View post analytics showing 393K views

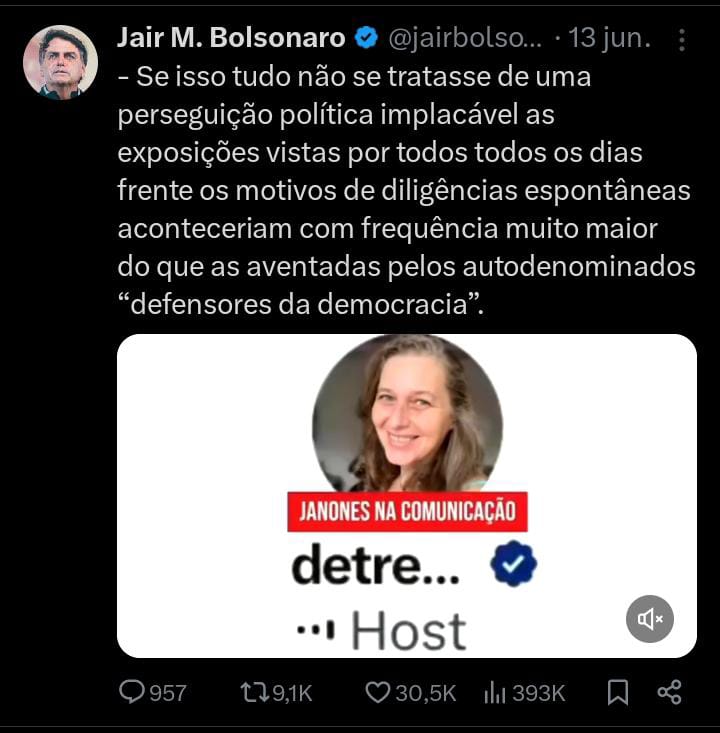pos(495,692)
